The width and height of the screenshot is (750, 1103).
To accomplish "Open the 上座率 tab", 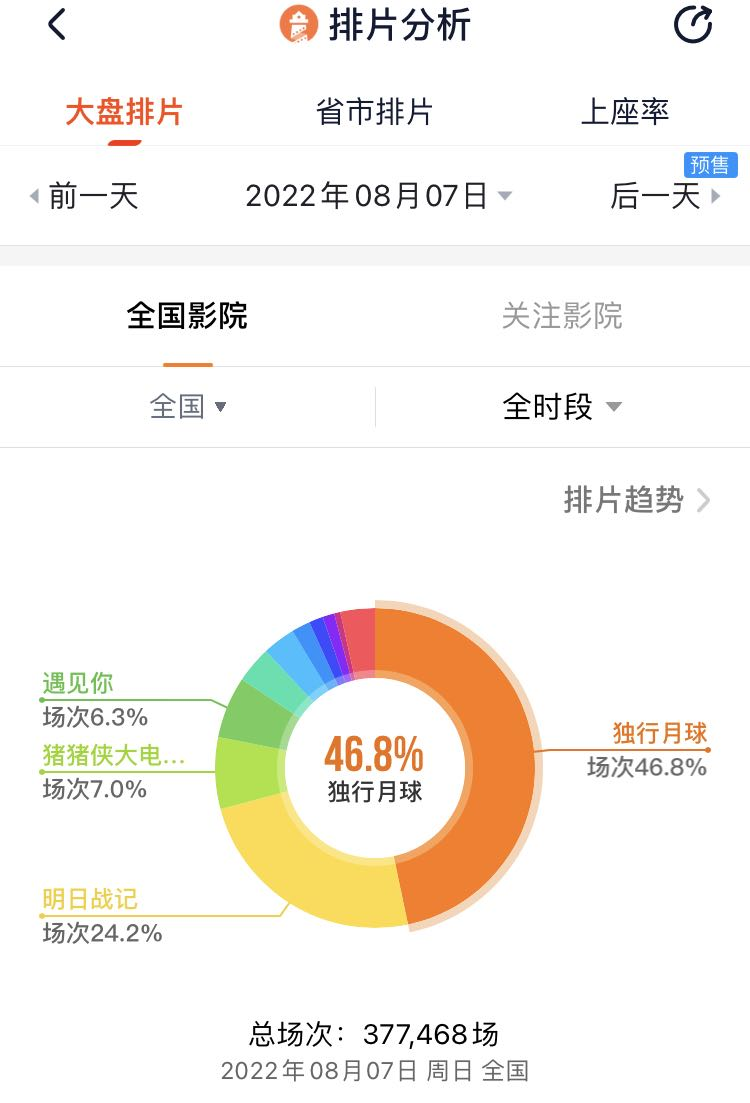I will click(x=625, y=112).
